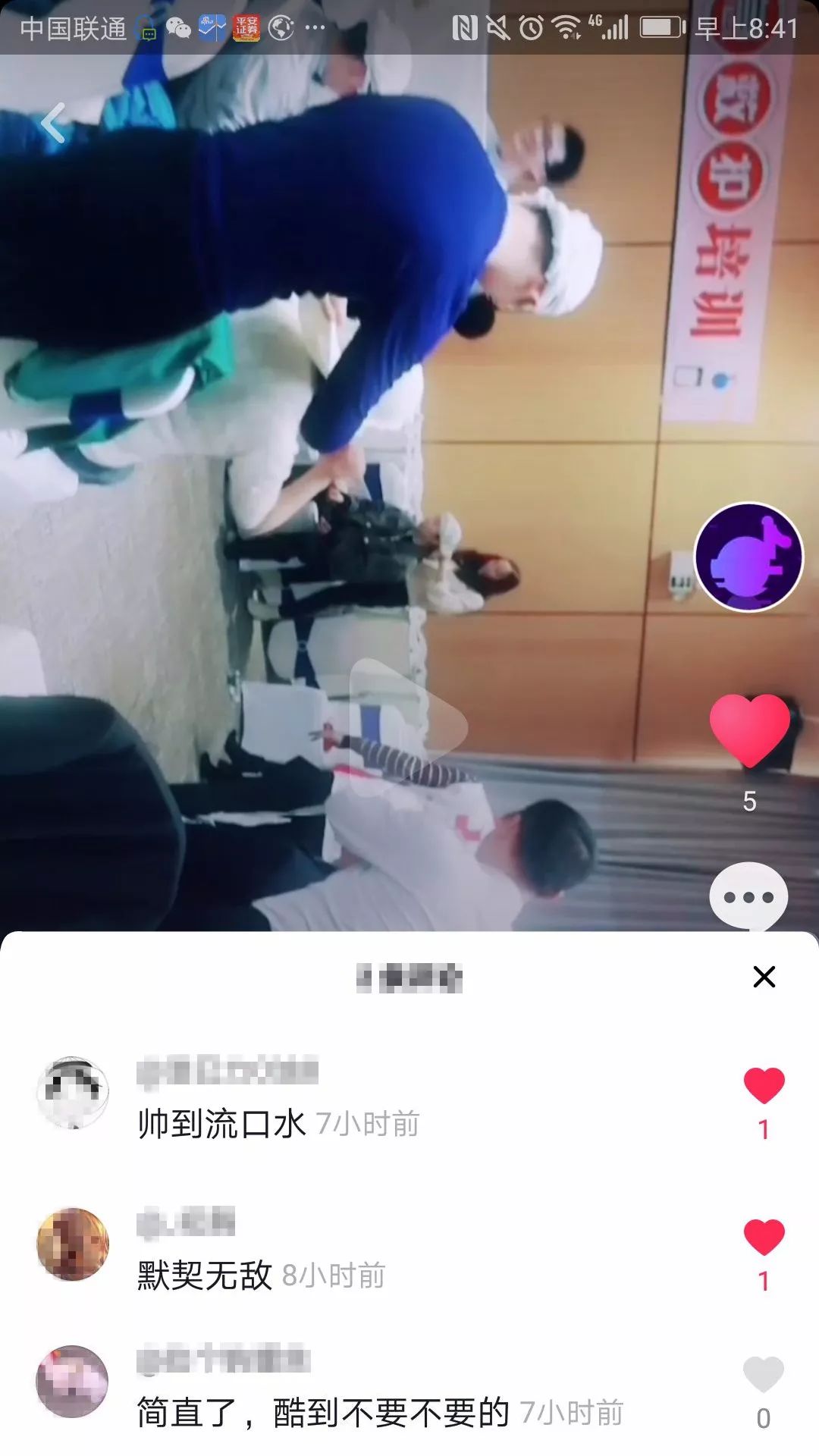Unlike the comment 帅到流口水
819x1456 pixels.
[764, 1085]
